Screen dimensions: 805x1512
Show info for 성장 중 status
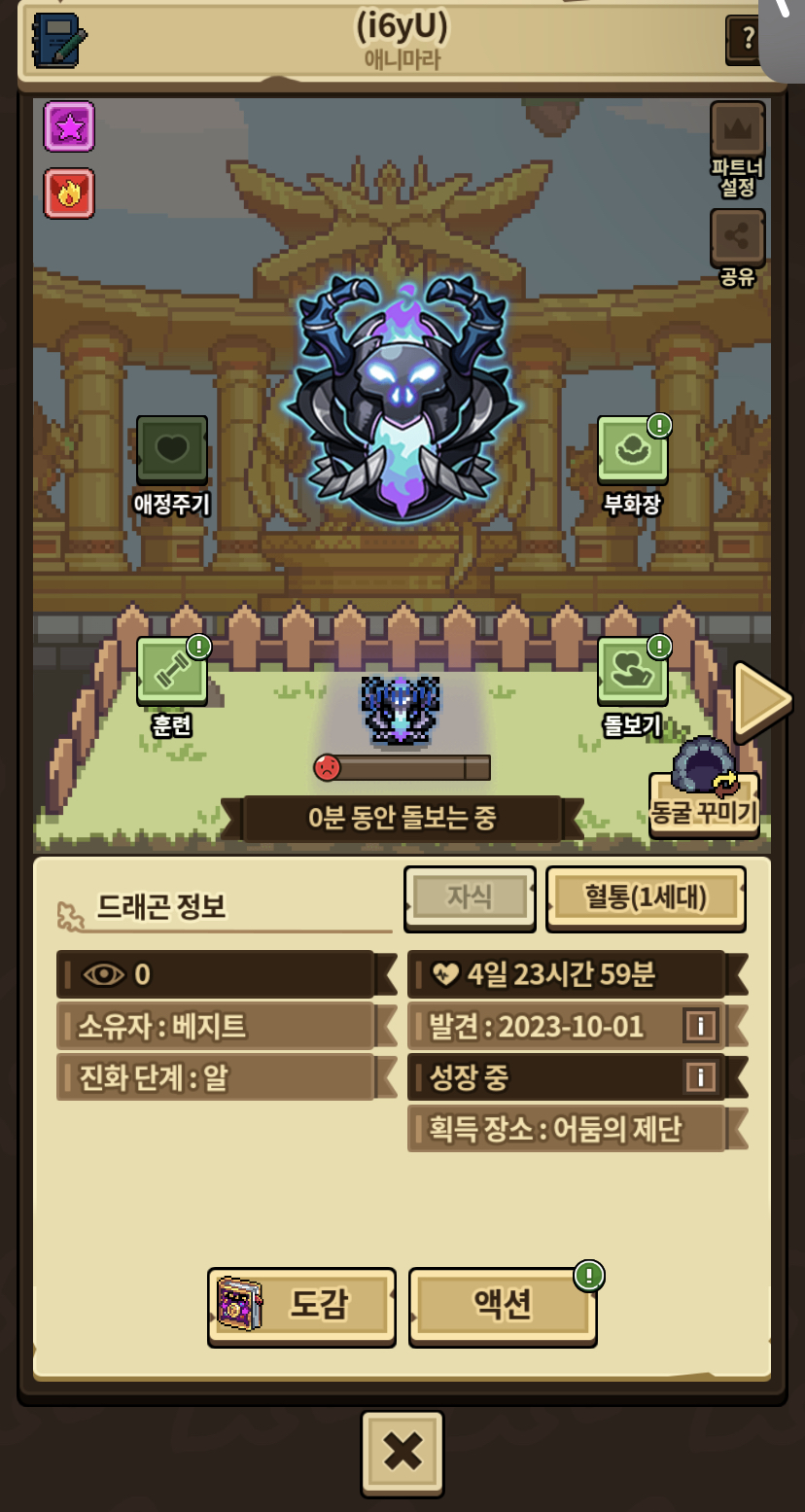pyautogui.click(x=700, y=1077)
